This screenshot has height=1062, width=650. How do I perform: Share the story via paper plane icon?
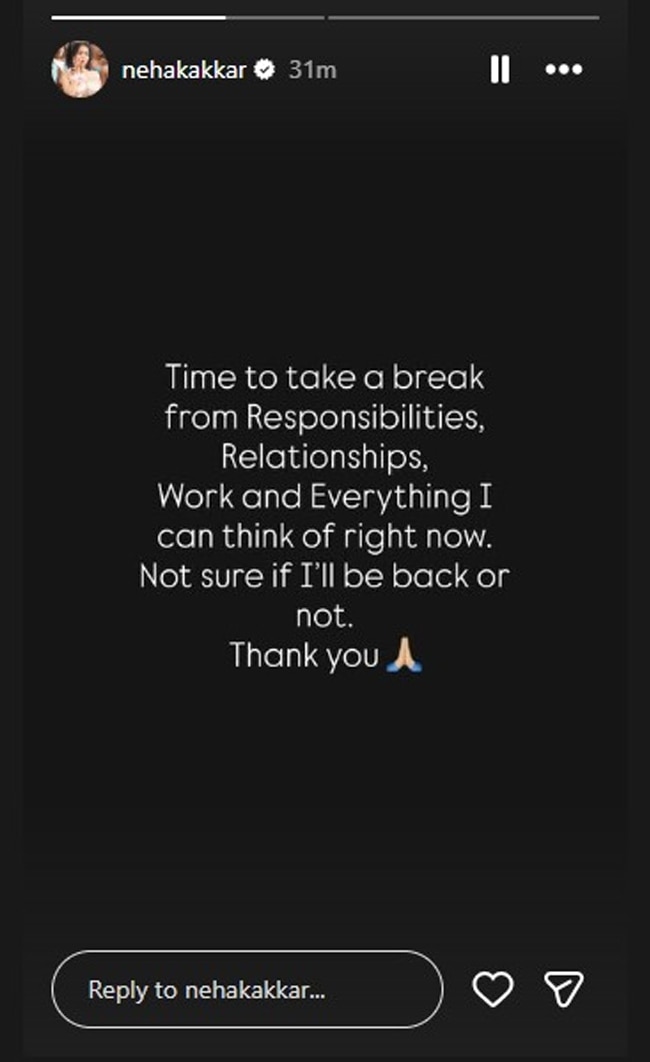[563, 990]
